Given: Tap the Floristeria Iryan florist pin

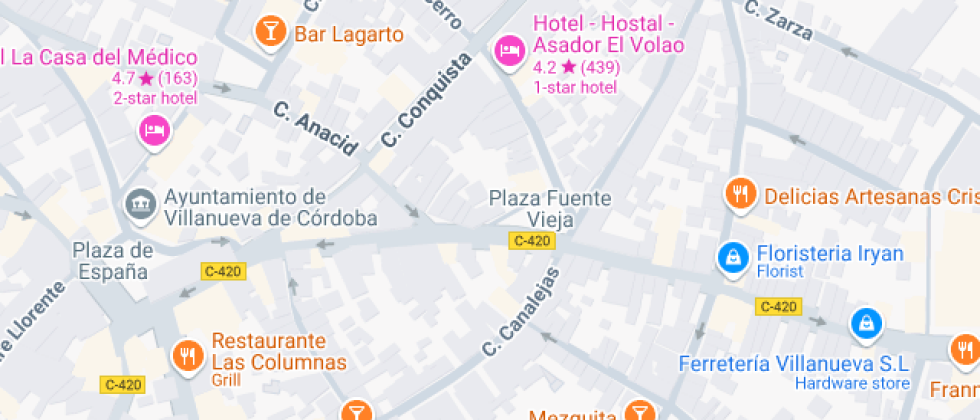Looking at the screenshot, I should click(x=733, y=258).
